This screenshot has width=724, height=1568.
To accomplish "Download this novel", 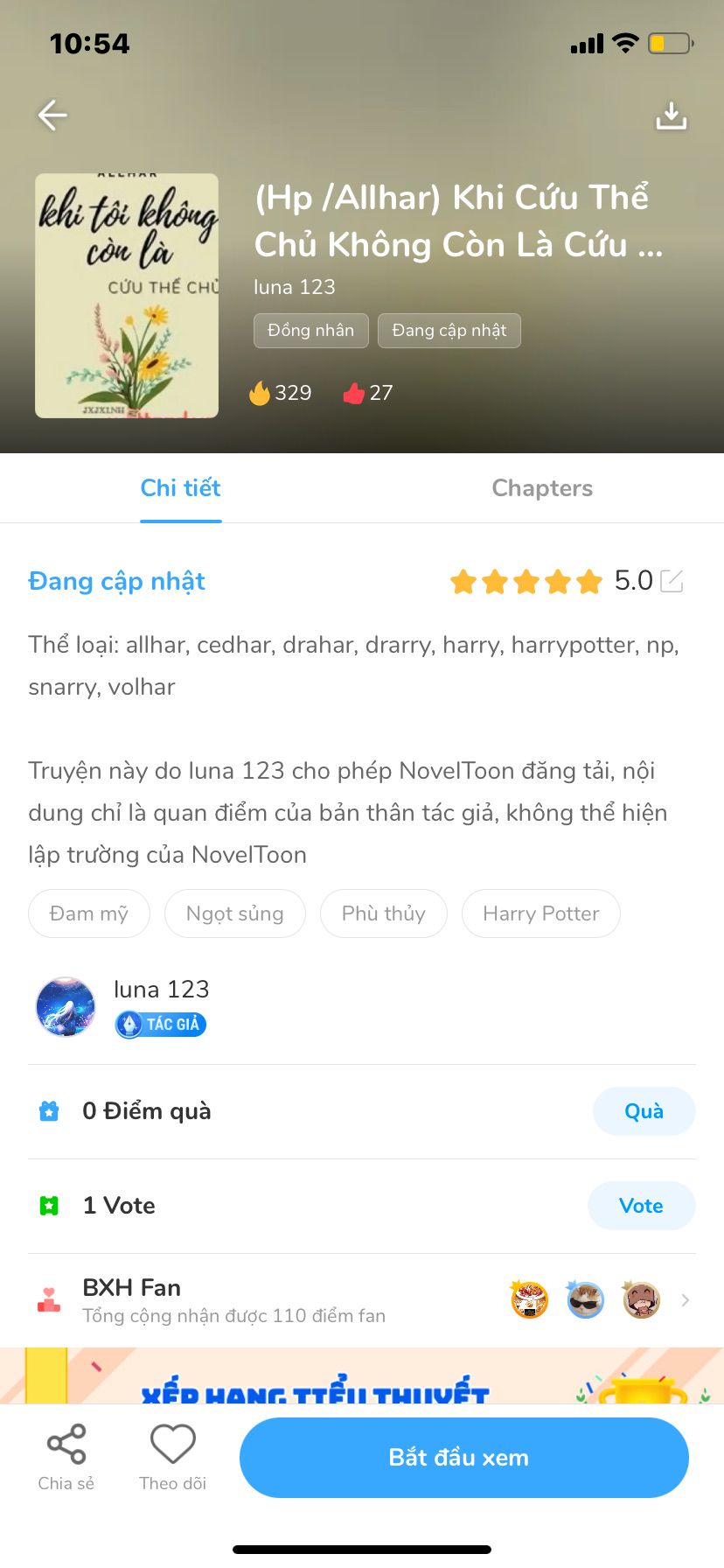I will click(x=671, y=115).
